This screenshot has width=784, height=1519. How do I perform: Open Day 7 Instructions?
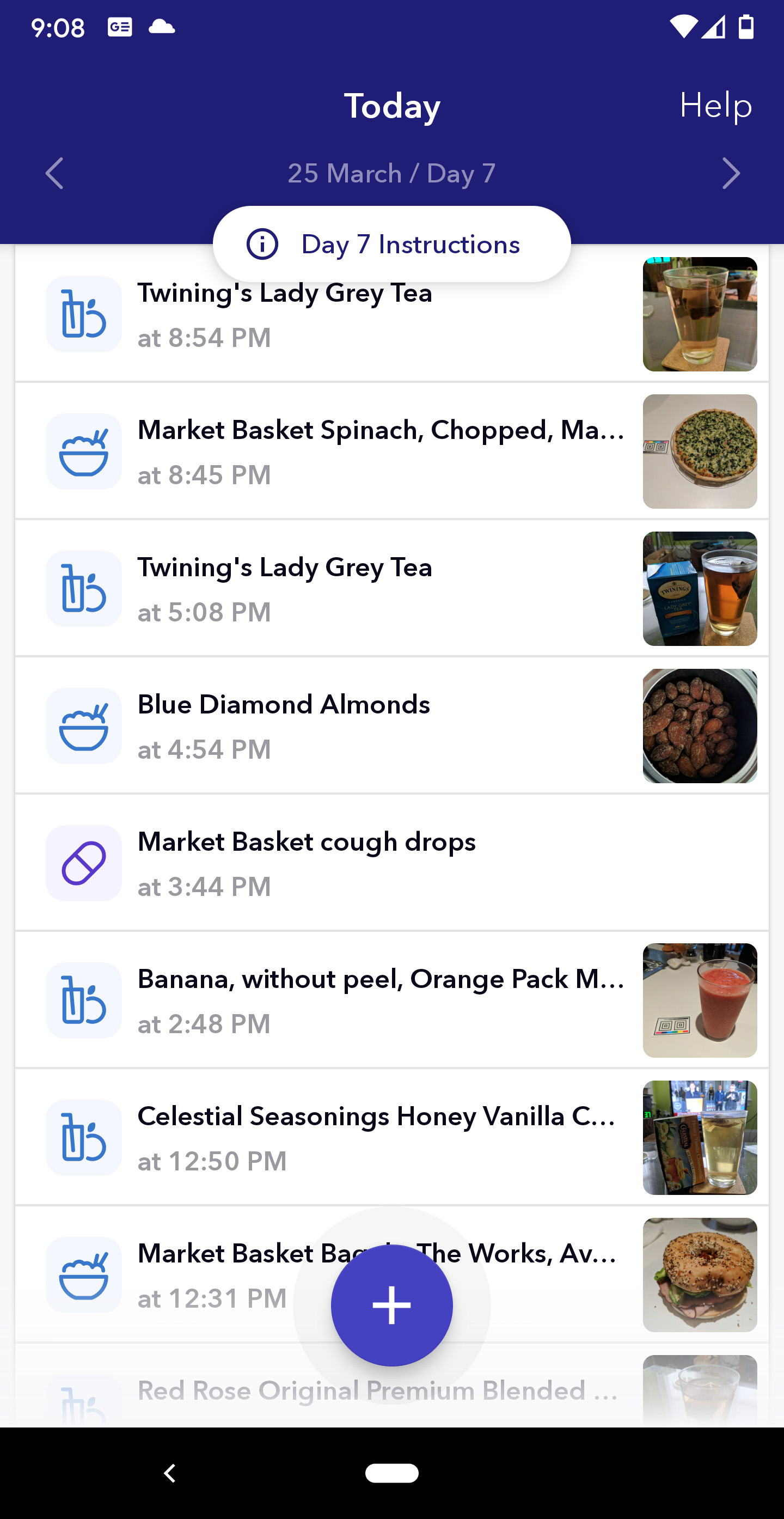pos(391,244)
